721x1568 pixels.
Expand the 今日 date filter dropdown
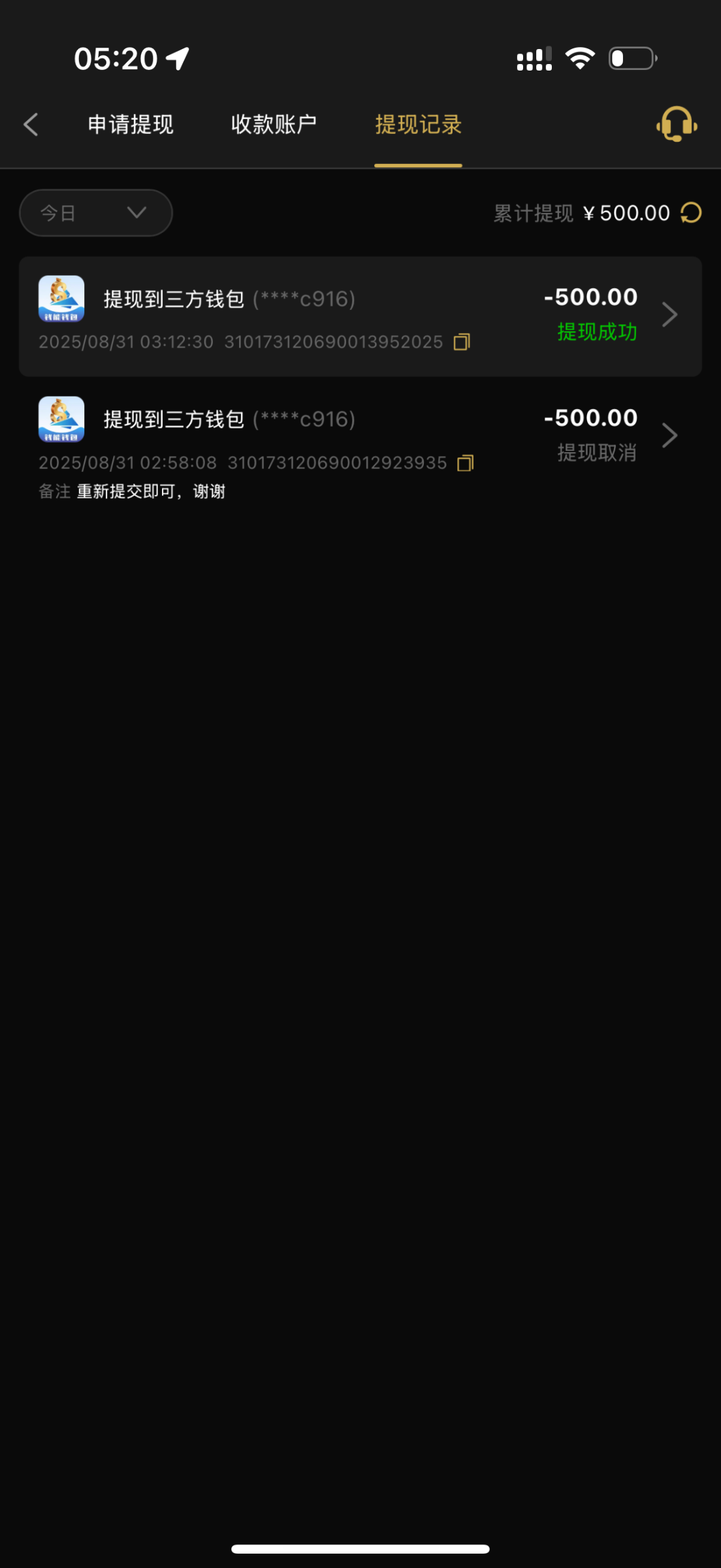(x=95, y=213)
